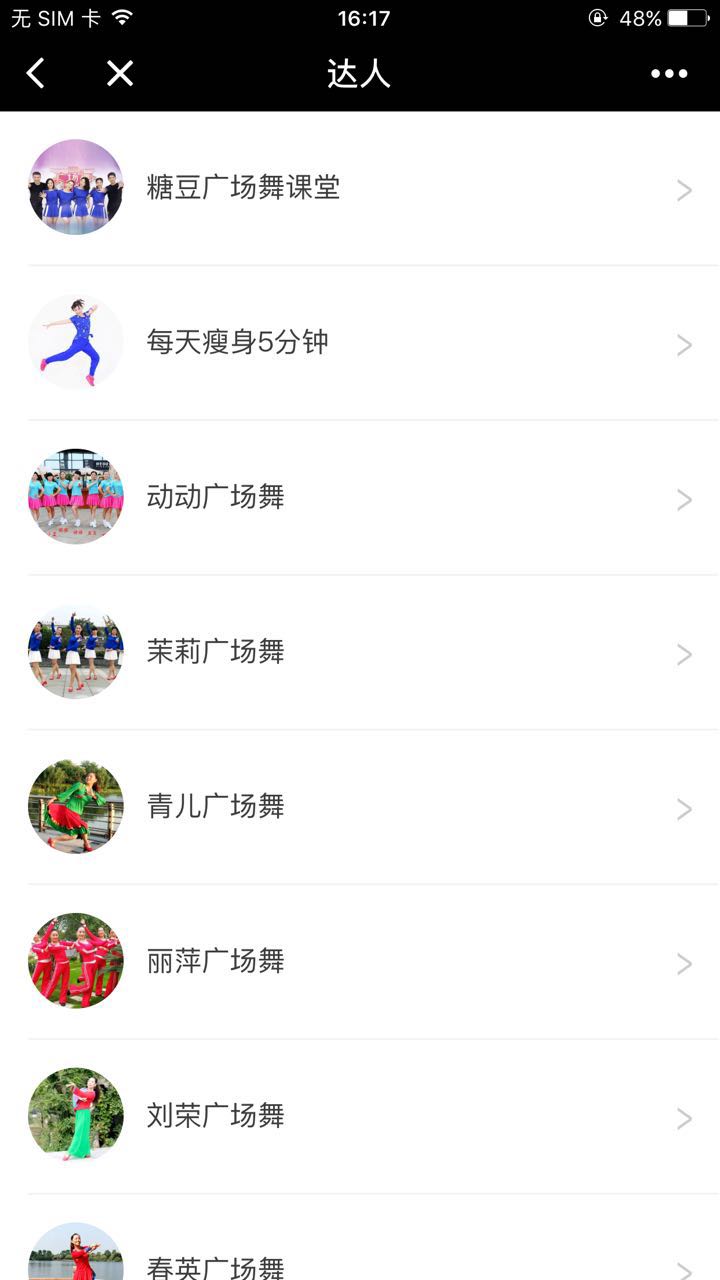Viewport: 720px width, 1280px height.
Task: Open the three-dot overflow menu
Action: pyautogui.click(x=668, y=73)
